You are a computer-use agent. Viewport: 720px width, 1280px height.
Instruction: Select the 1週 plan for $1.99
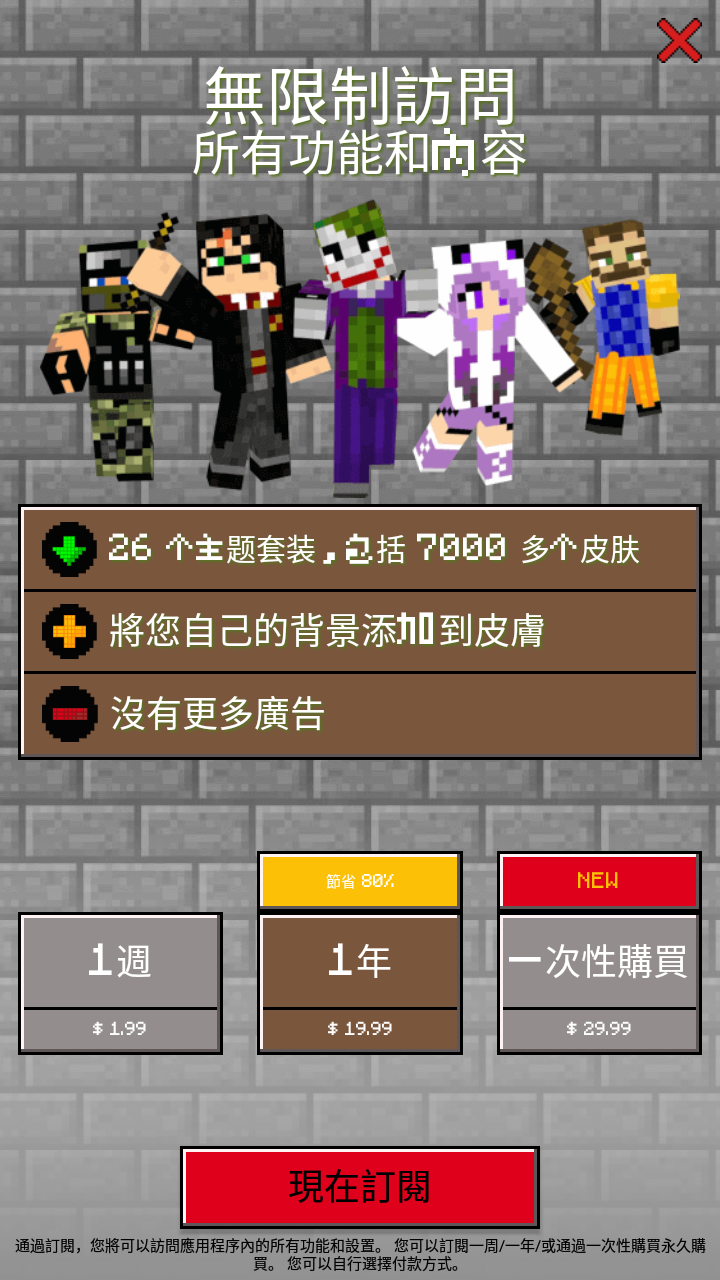[x=120, y=983]
